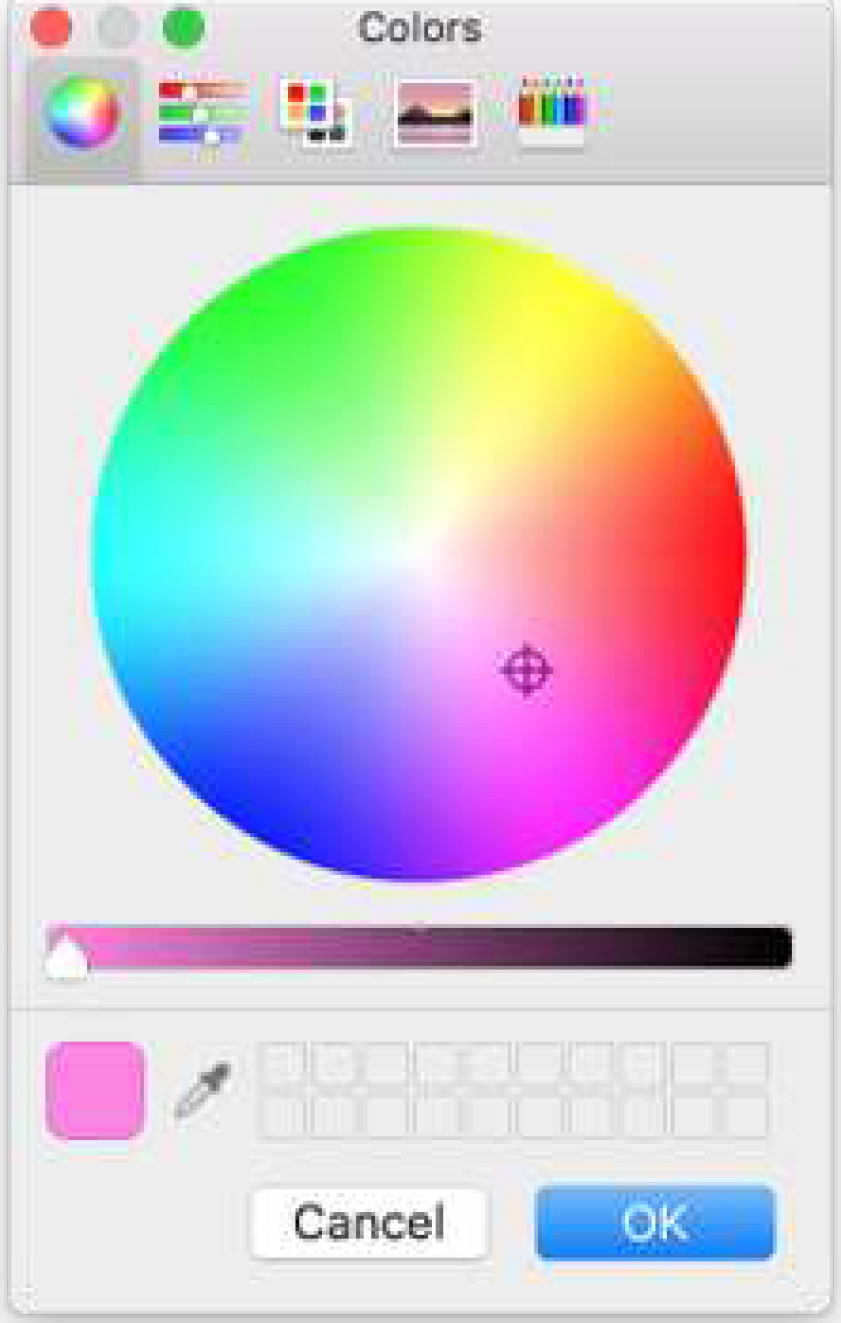Switch to the image palettes tab
Viewport: 841px width, 1323px height.
tap(435, 113)
